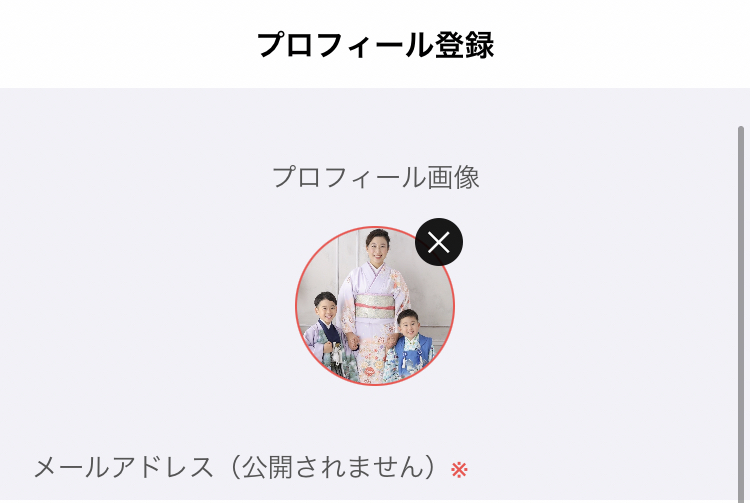Remove the profile image with the X button
The width and height of the screenshot is (750, 503).
(438, 242)
